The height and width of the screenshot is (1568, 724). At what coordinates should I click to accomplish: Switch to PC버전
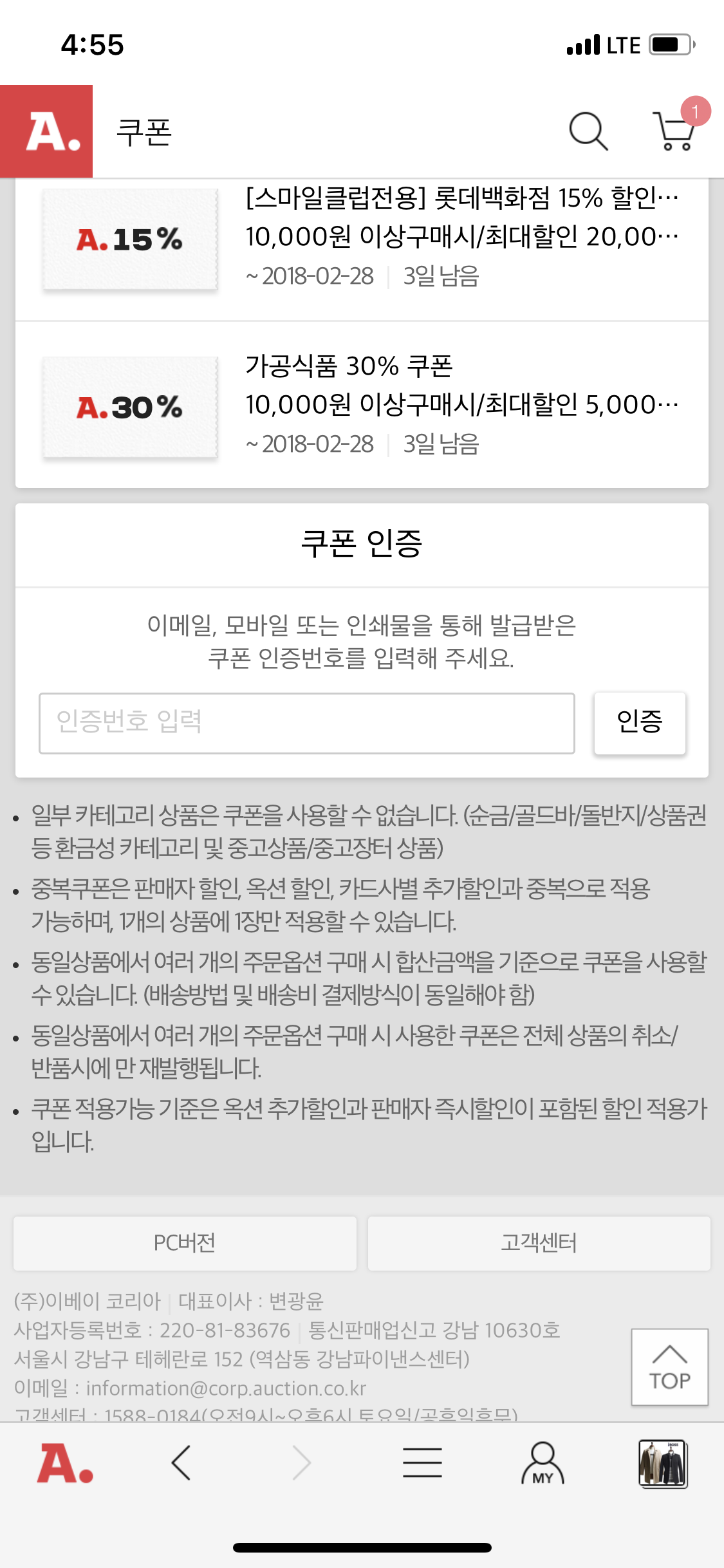(185, 1243)
